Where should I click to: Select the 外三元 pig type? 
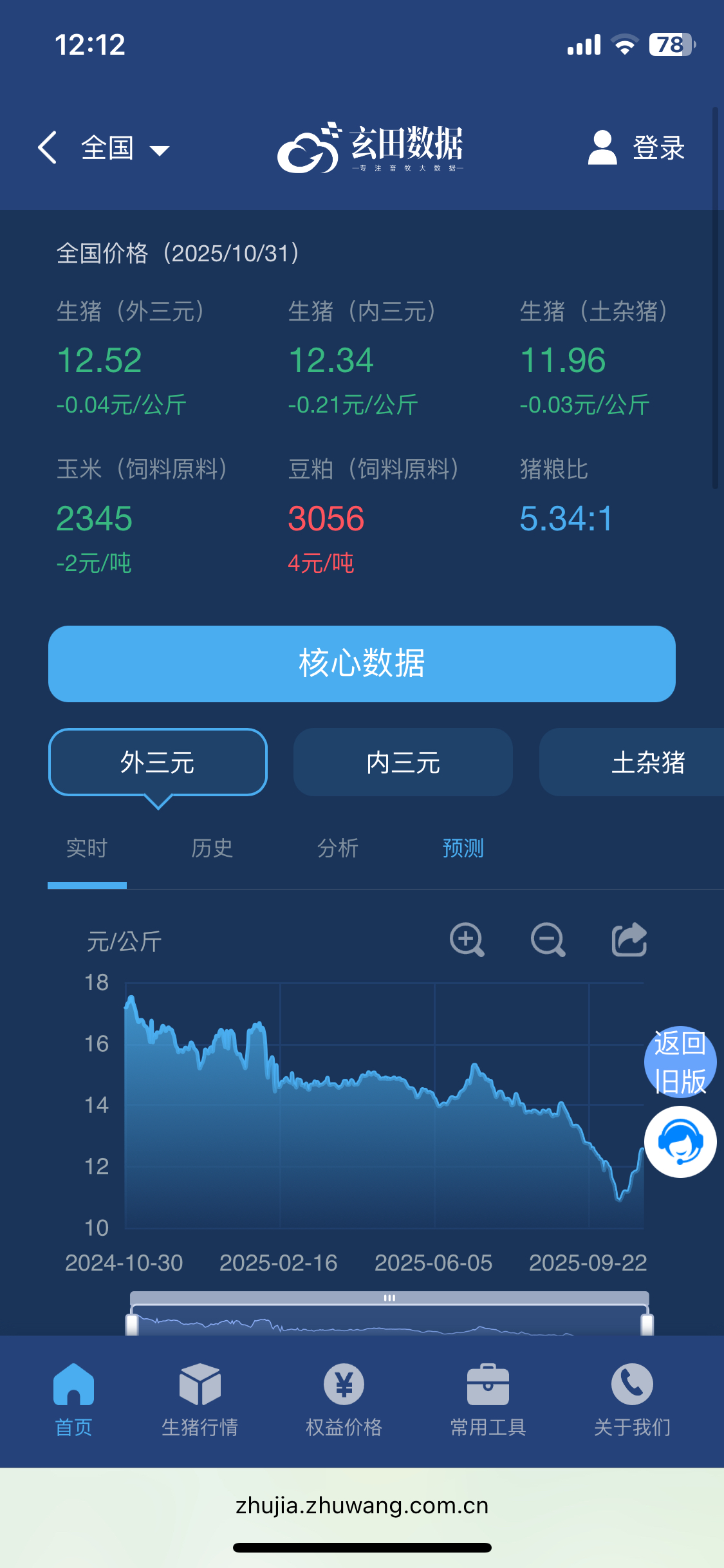(x=158, y=762)
